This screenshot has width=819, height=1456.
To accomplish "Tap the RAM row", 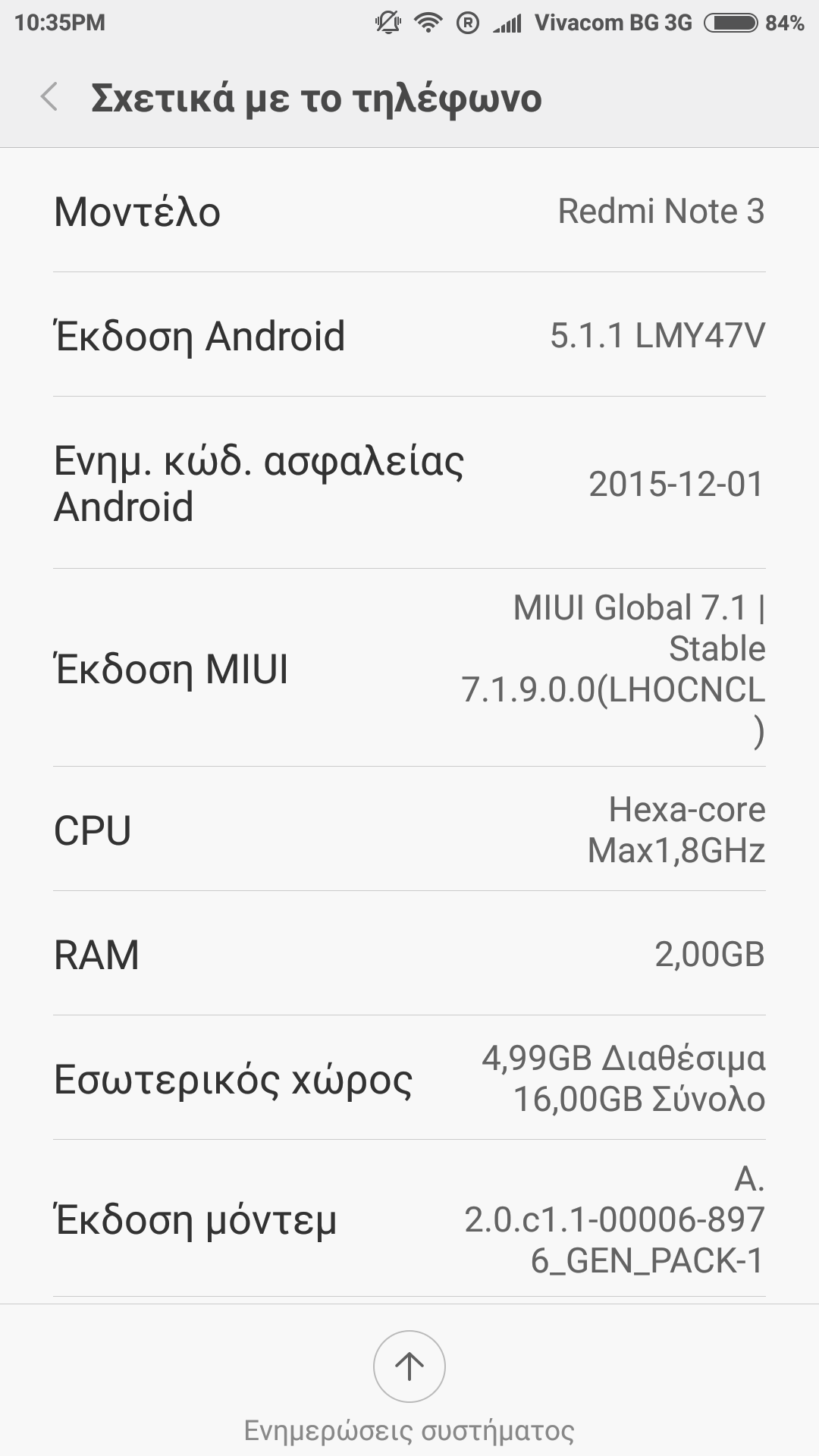I will tap(409, 954).
